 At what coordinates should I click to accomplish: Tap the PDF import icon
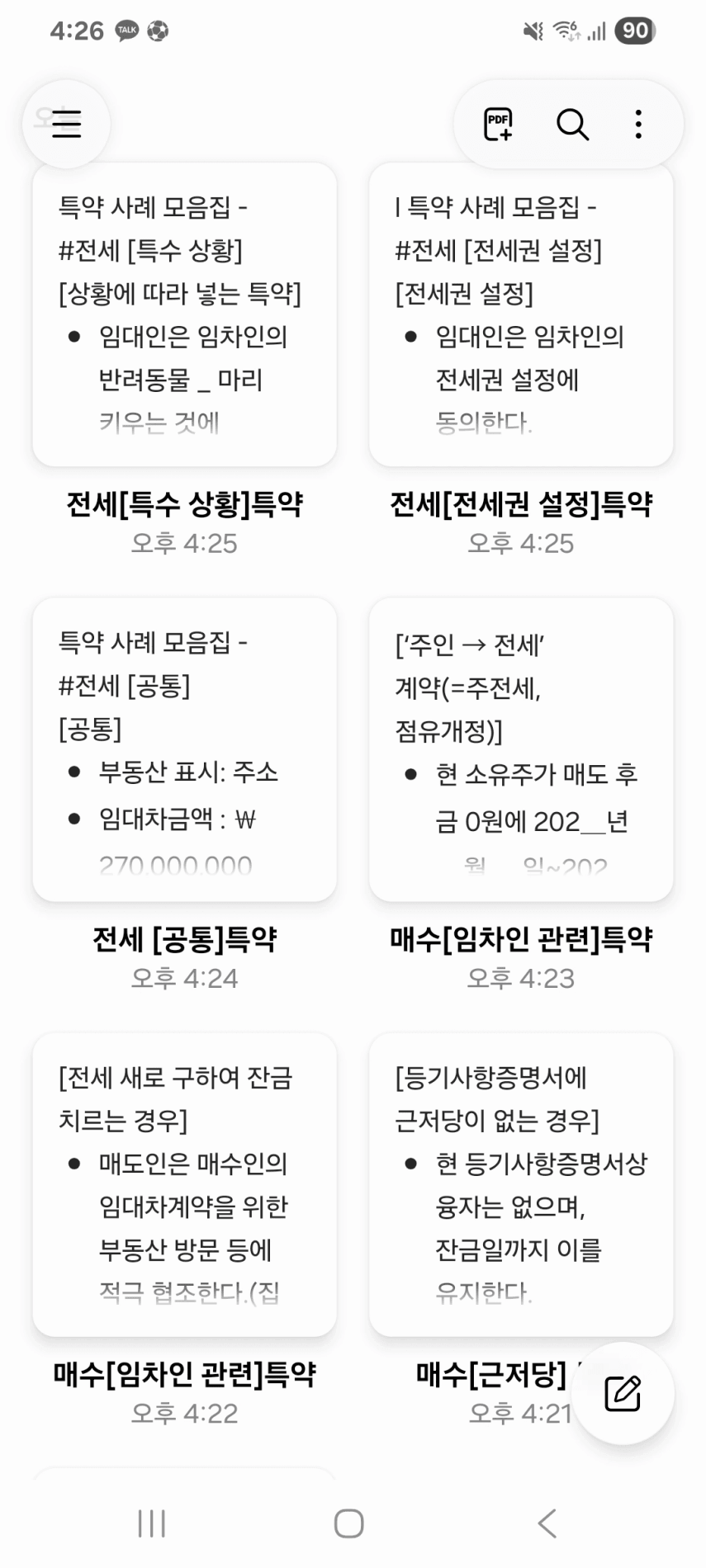point(498,124)
